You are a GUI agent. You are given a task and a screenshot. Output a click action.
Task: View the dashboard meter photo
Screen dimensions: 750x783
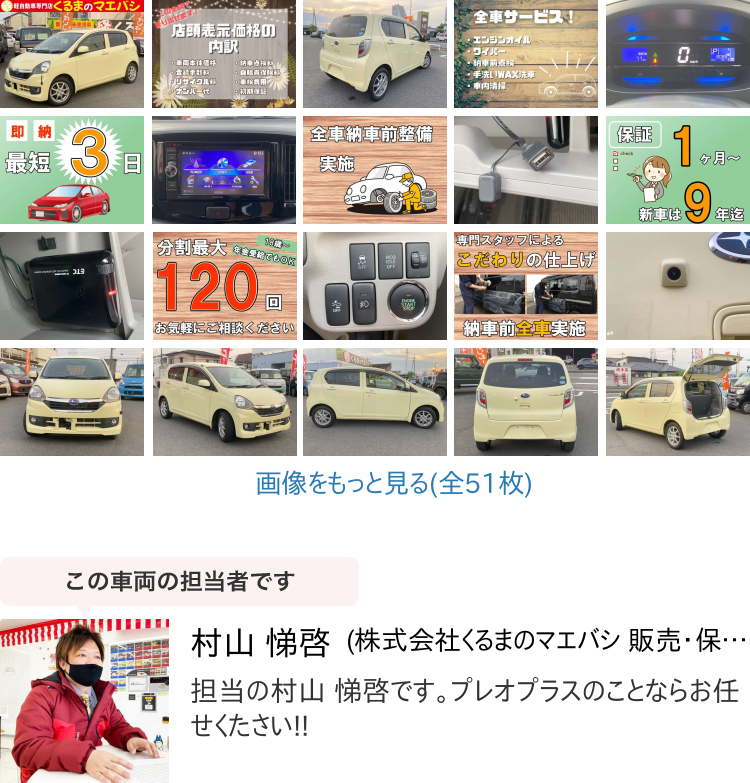coord(677,54)
